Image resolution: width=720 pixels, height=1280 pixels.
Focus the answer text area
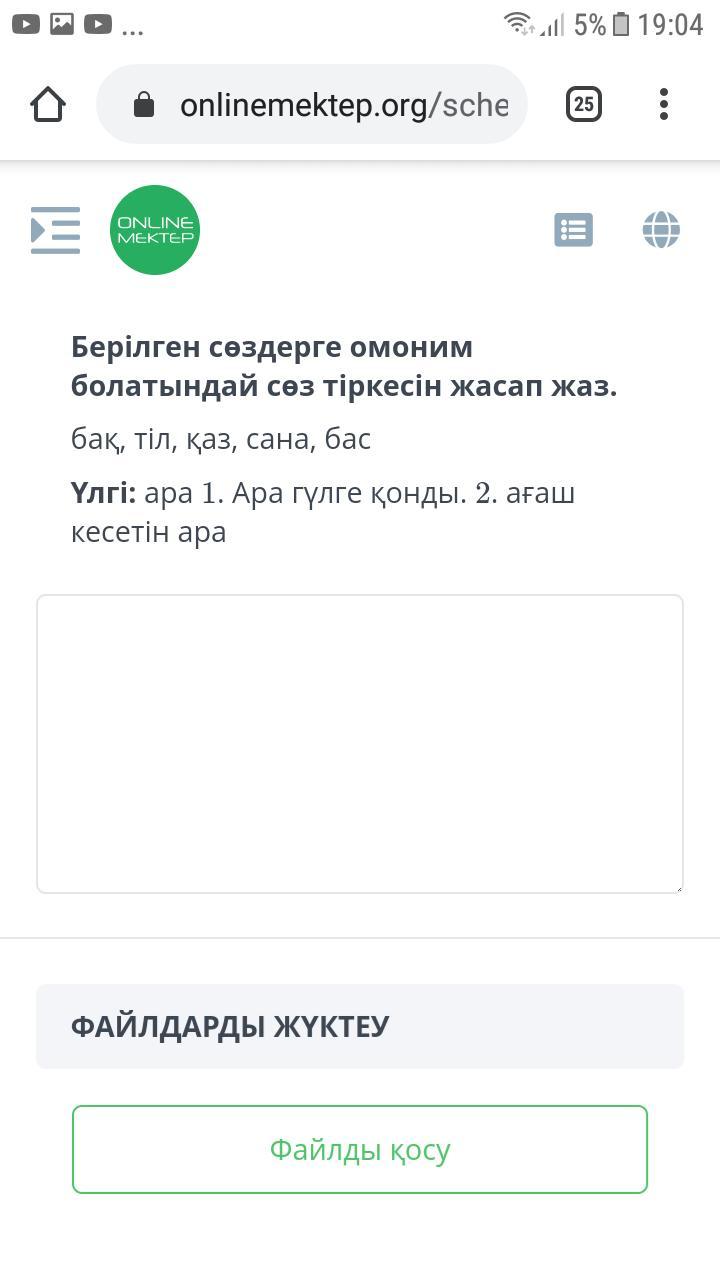click(x=360, y=744)
